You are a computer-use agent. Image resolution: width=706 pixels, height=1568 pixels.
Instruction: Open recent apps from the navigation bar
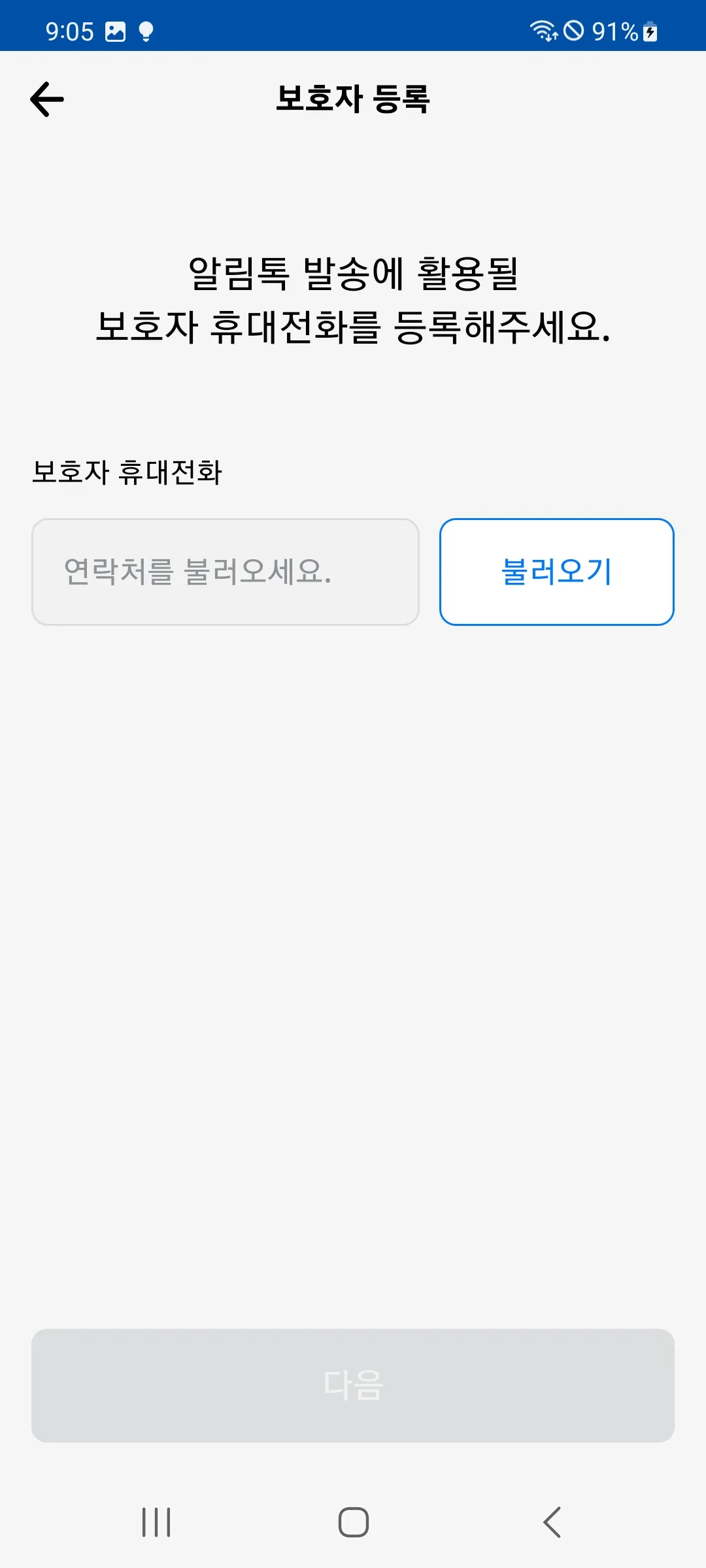coord(157,1522)
